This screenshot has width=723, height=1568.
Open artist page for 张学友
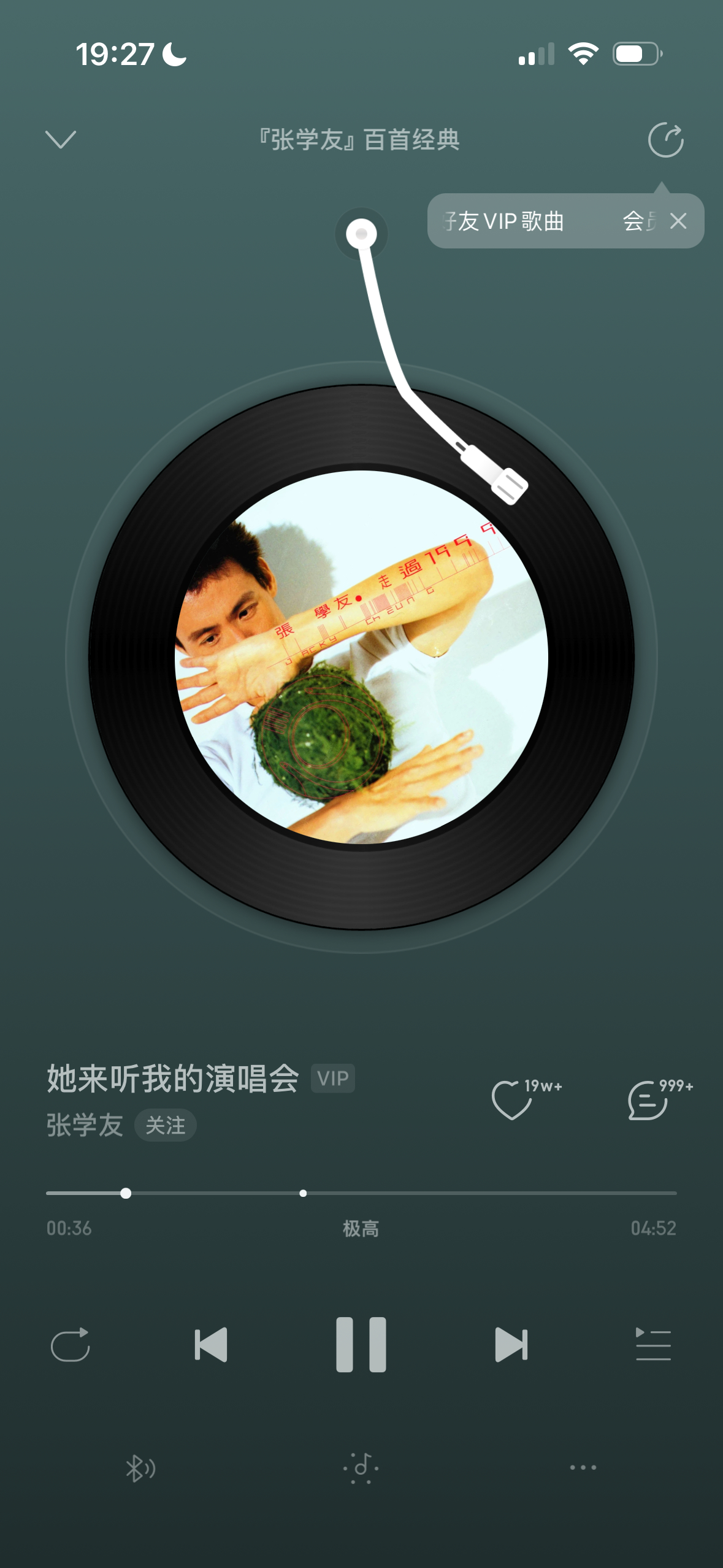[x=85, y=1125]
